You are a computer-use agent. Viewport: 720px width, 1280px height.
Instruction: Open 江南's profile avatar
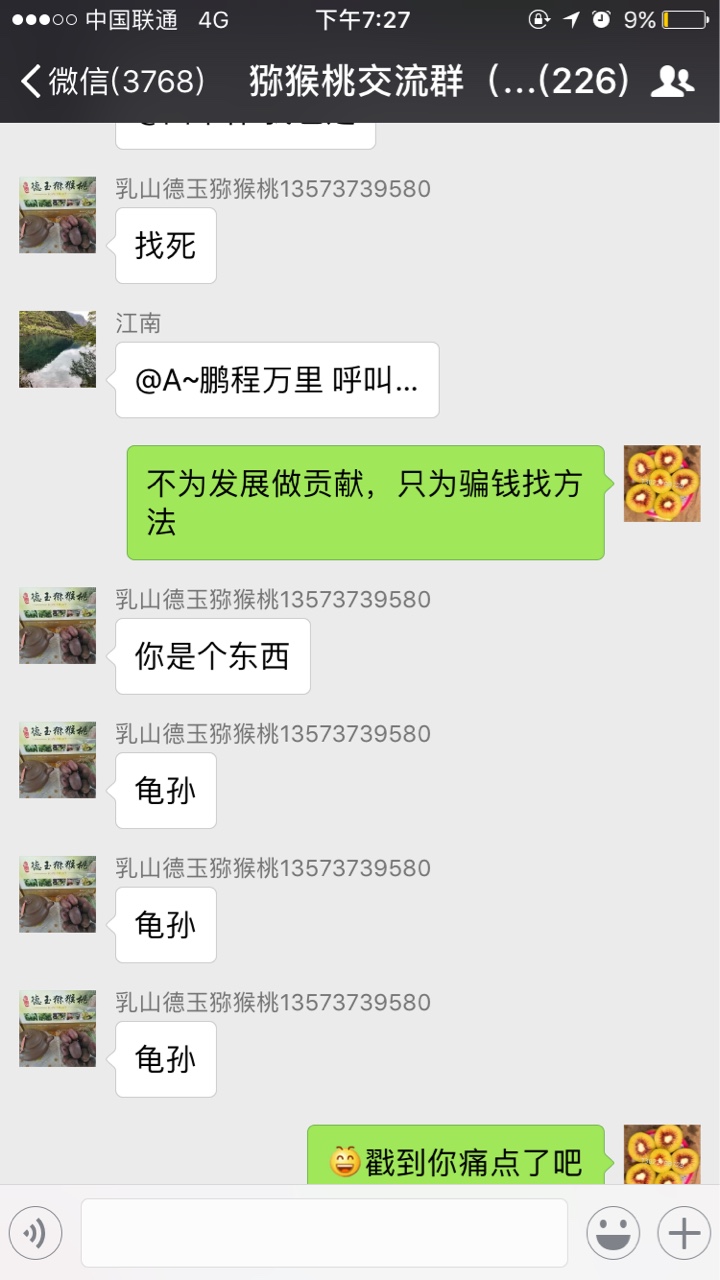(x=57, y=349)
